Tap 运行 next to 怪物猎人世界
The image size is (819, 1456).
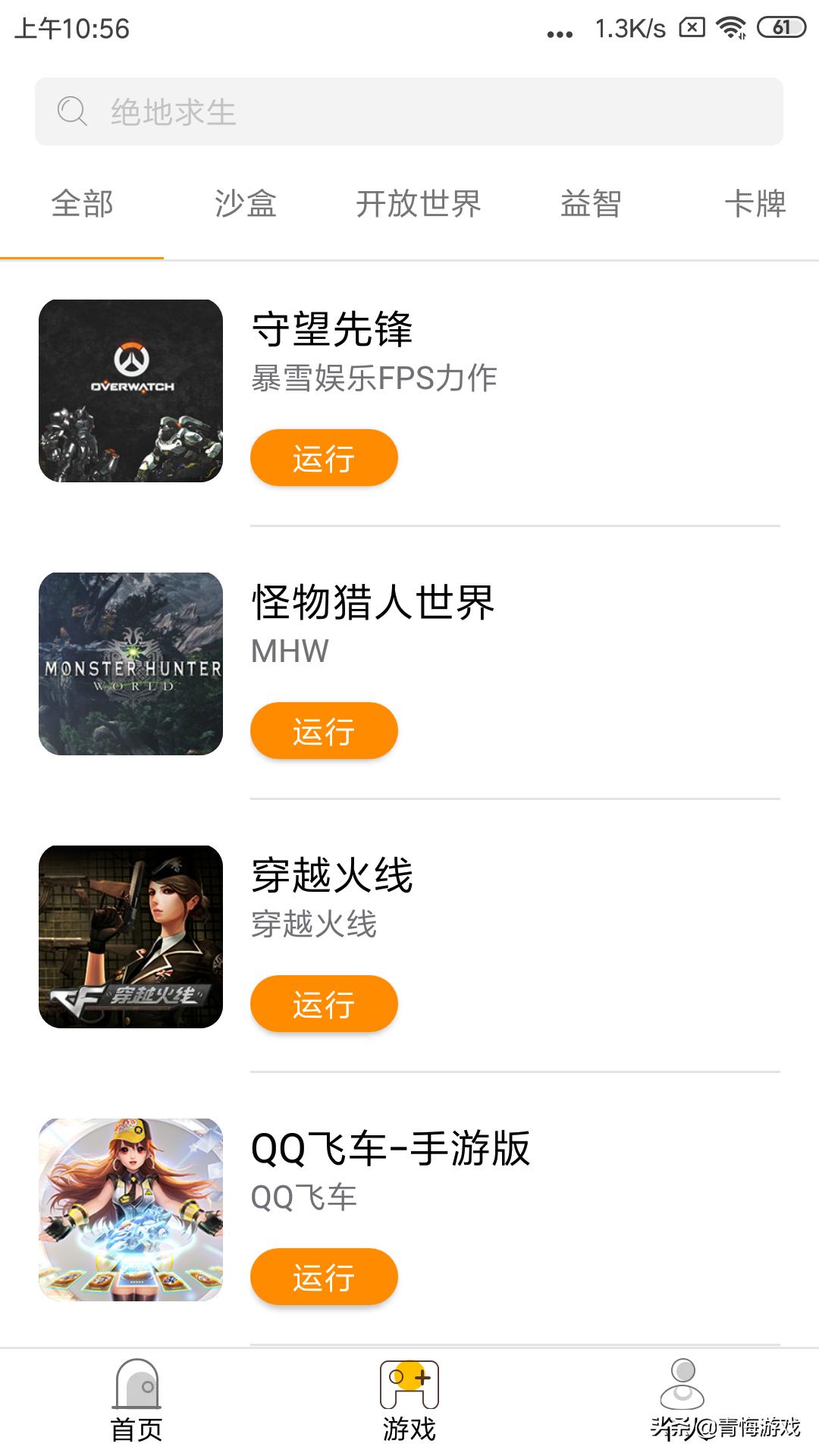pyautogui.click(x=323, y=730)
